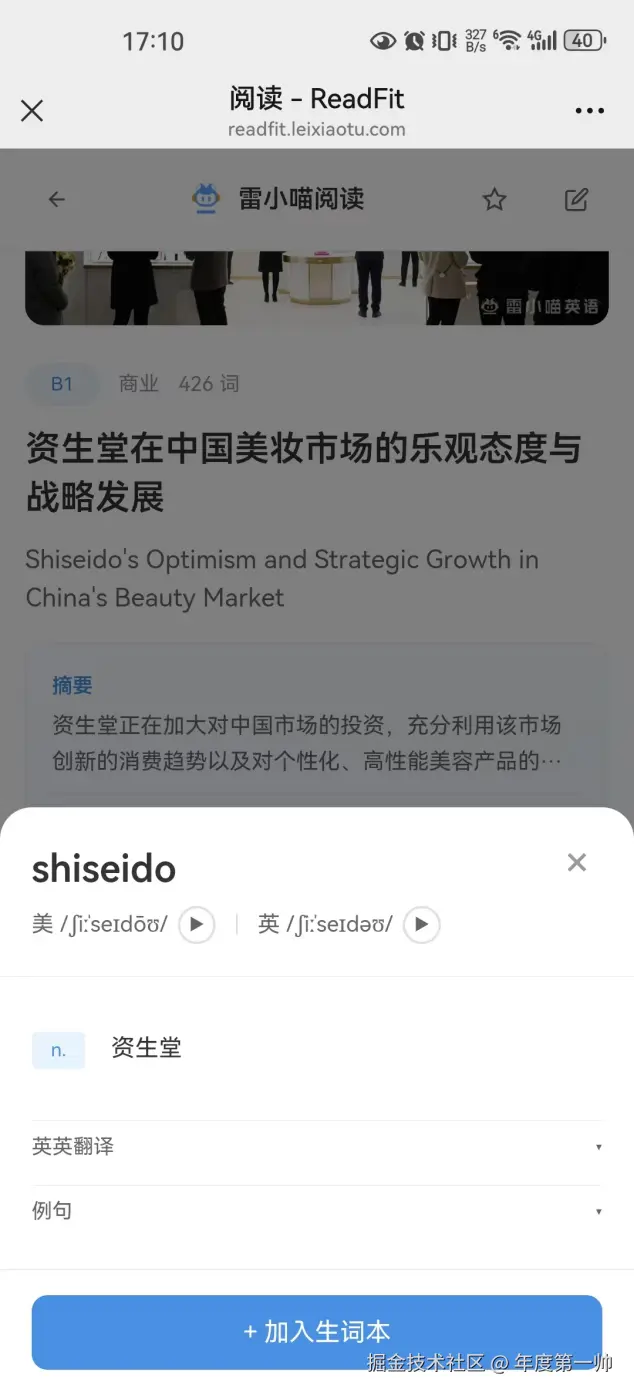Open the browser overflow menu
Image resolution: width=634 pixels, height=1395 pixels.
click(589, 110)
